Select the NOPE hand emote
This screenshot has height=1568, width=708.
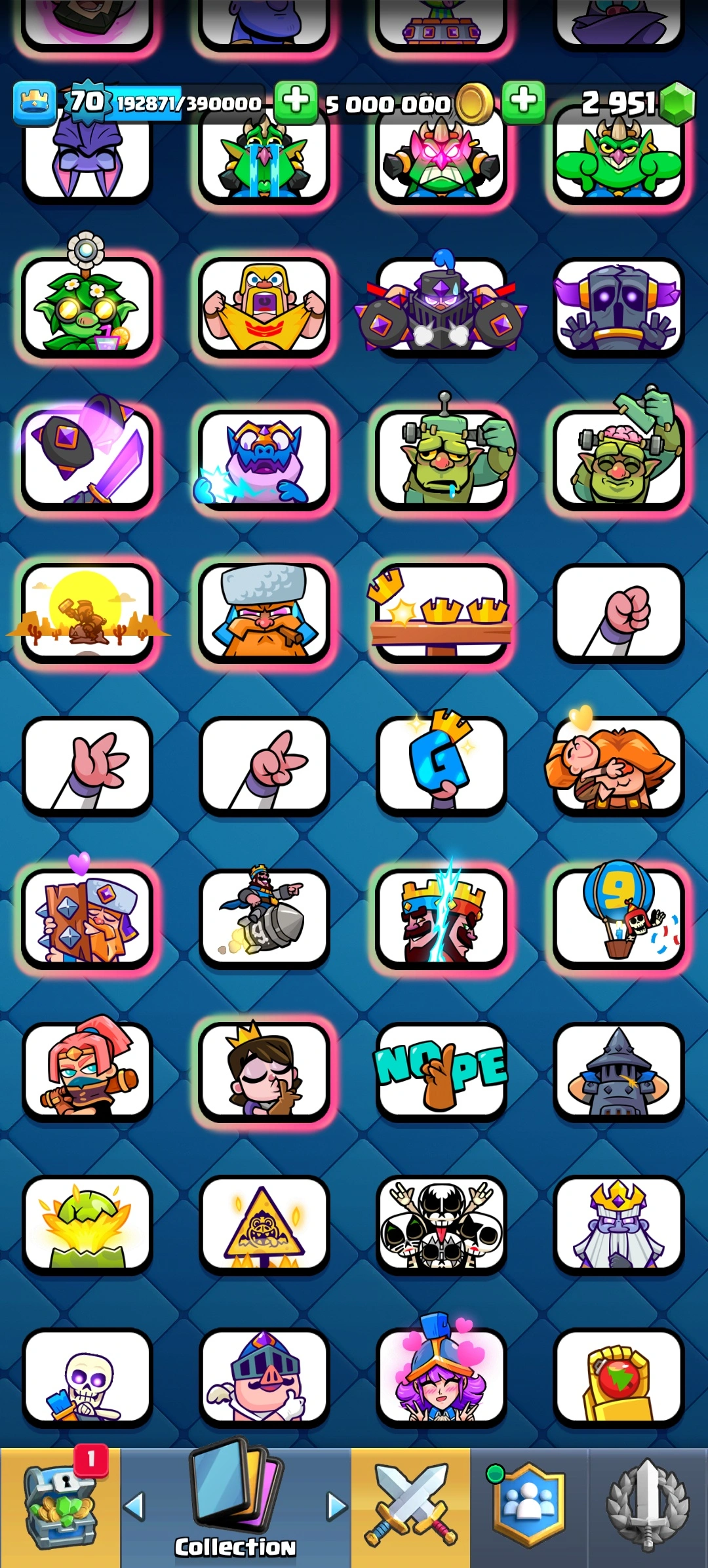441,1071
